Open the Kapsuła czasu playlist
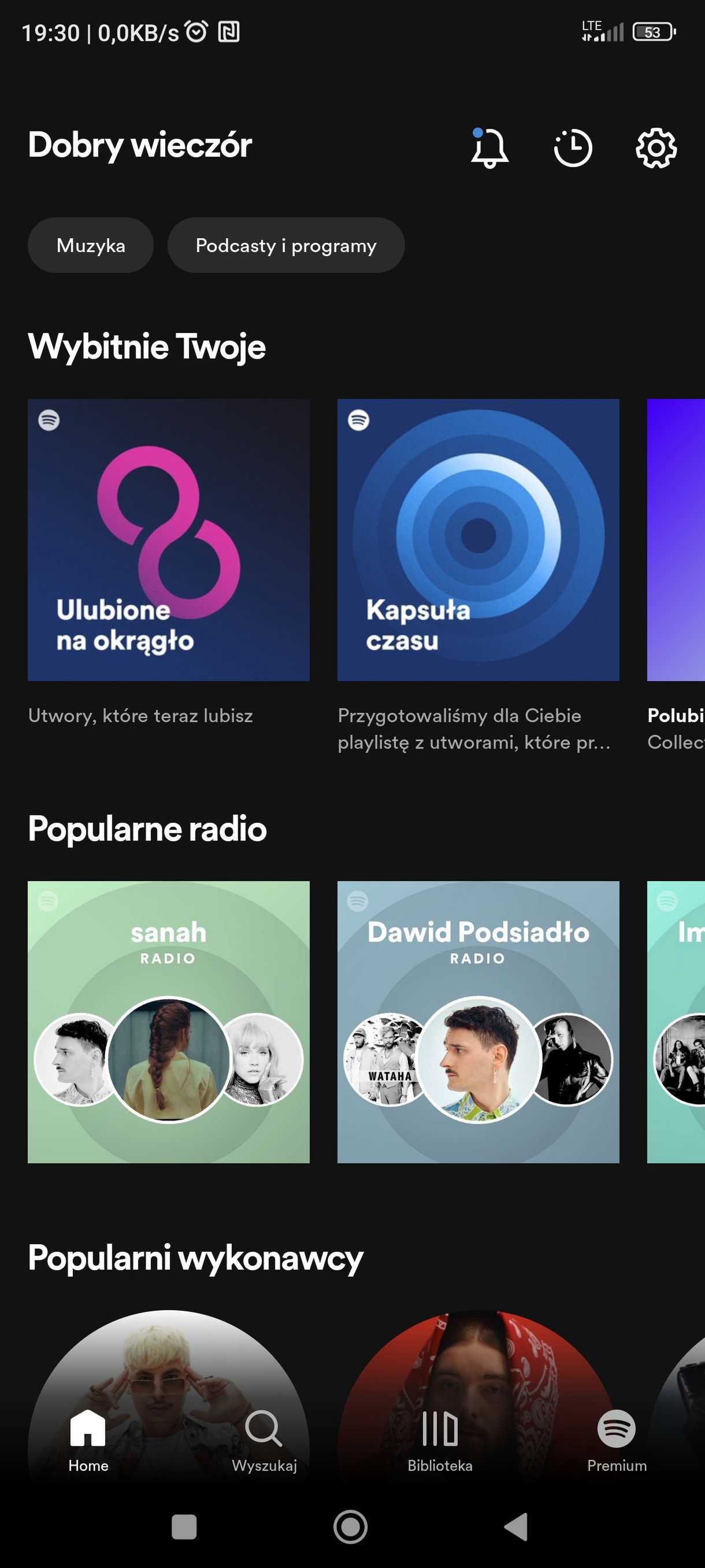705x1568 pixels. click(478, 540)
